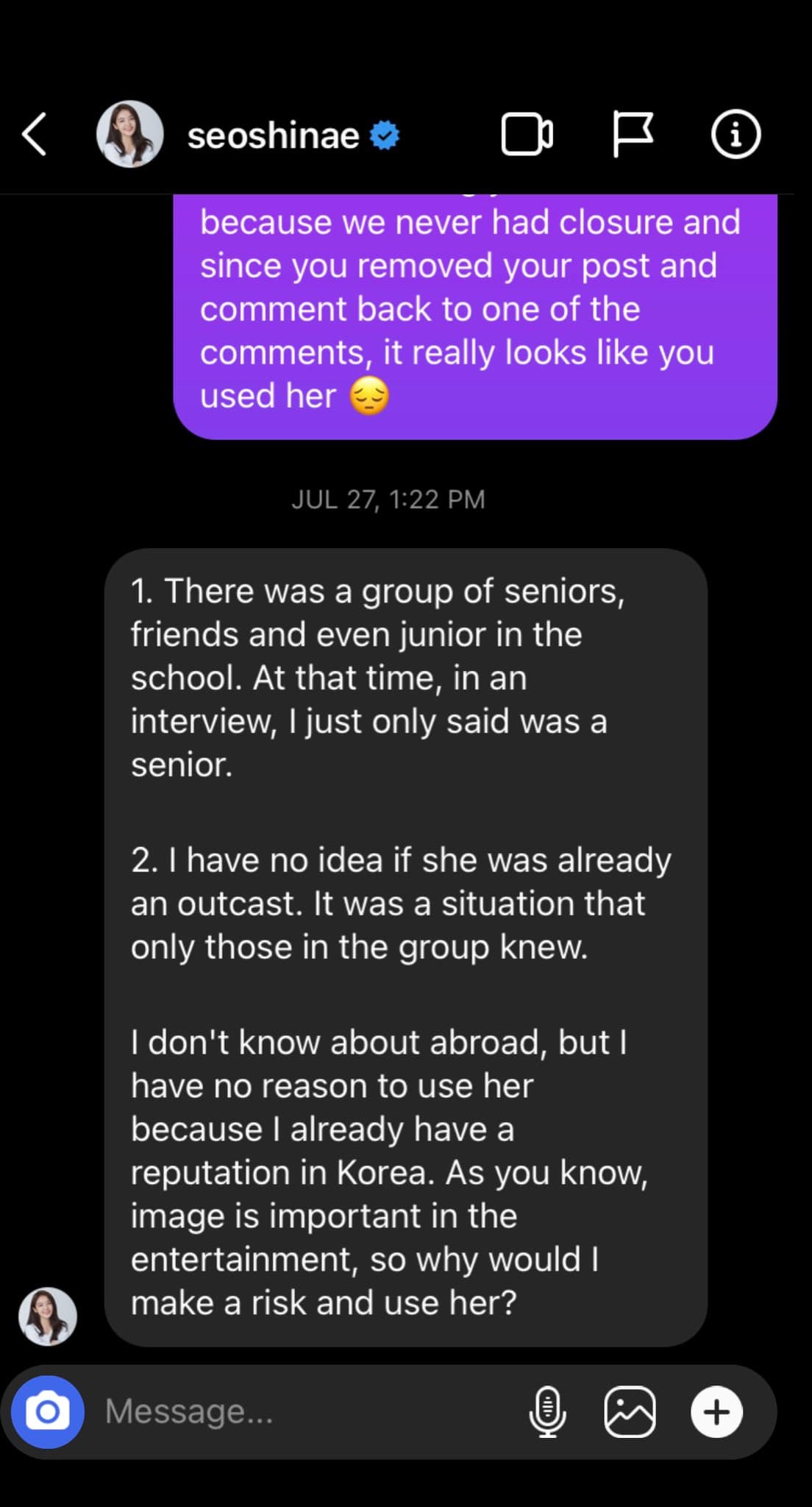Screen dimensions: 812x1507
Task: Open the camera to send a photo
Action: 48,1412
